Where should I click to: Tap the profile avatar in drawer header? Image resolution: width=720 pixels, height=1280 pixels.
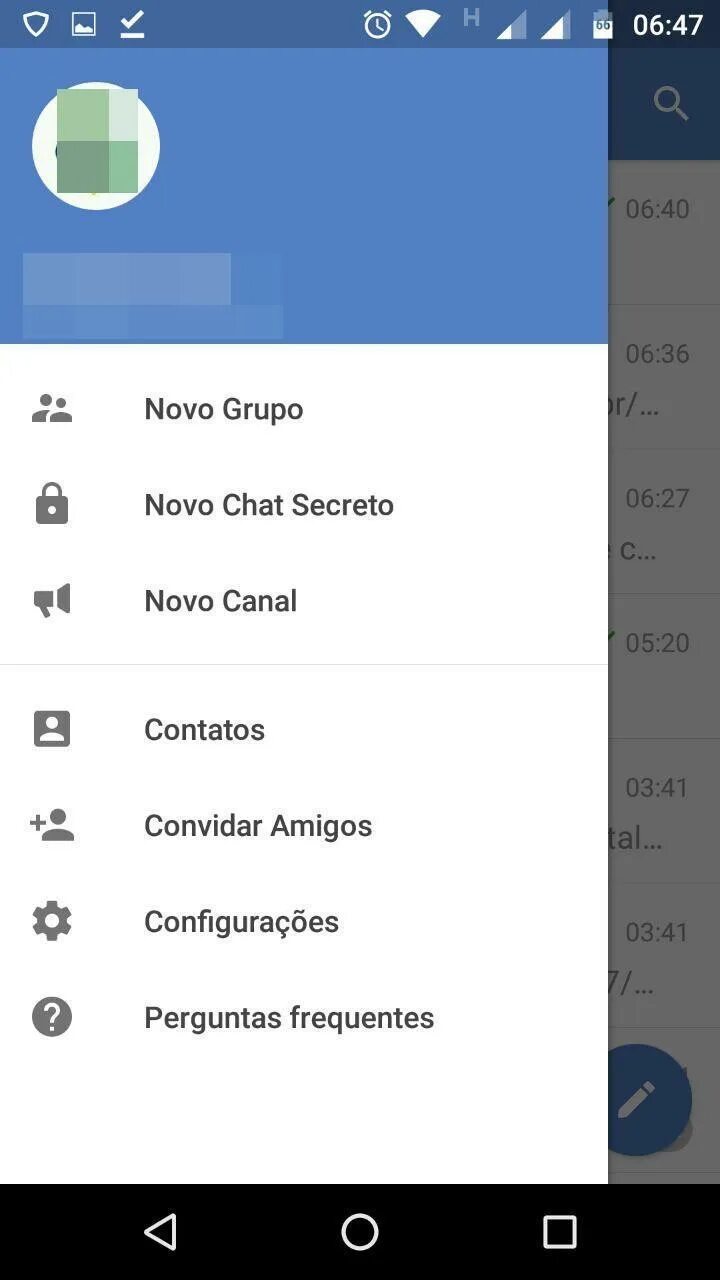96,146
